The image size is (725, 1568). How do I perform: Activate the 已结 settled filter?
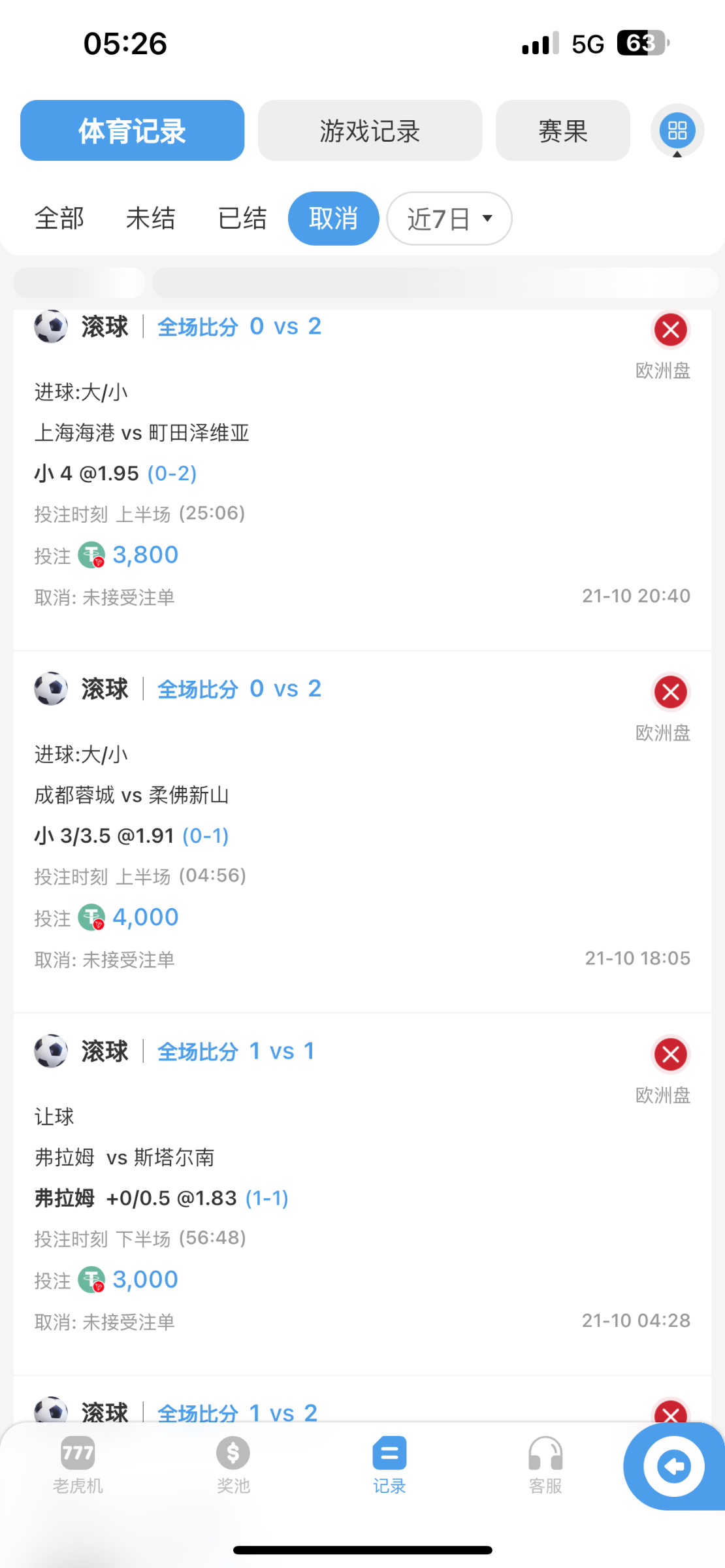[242, 218]
